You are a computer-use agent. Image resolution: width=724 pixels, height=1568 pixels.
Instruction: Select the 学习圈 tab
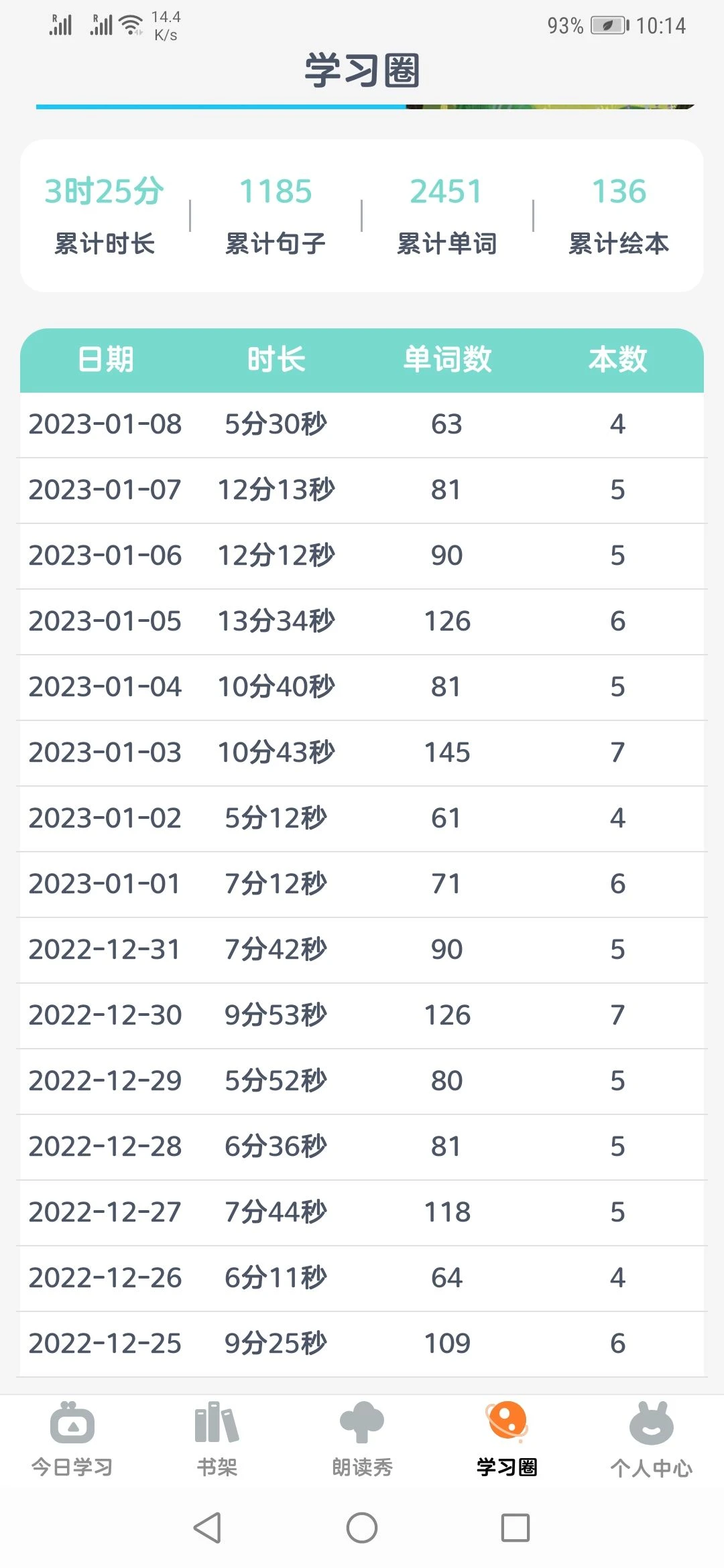coord(507,1439)
